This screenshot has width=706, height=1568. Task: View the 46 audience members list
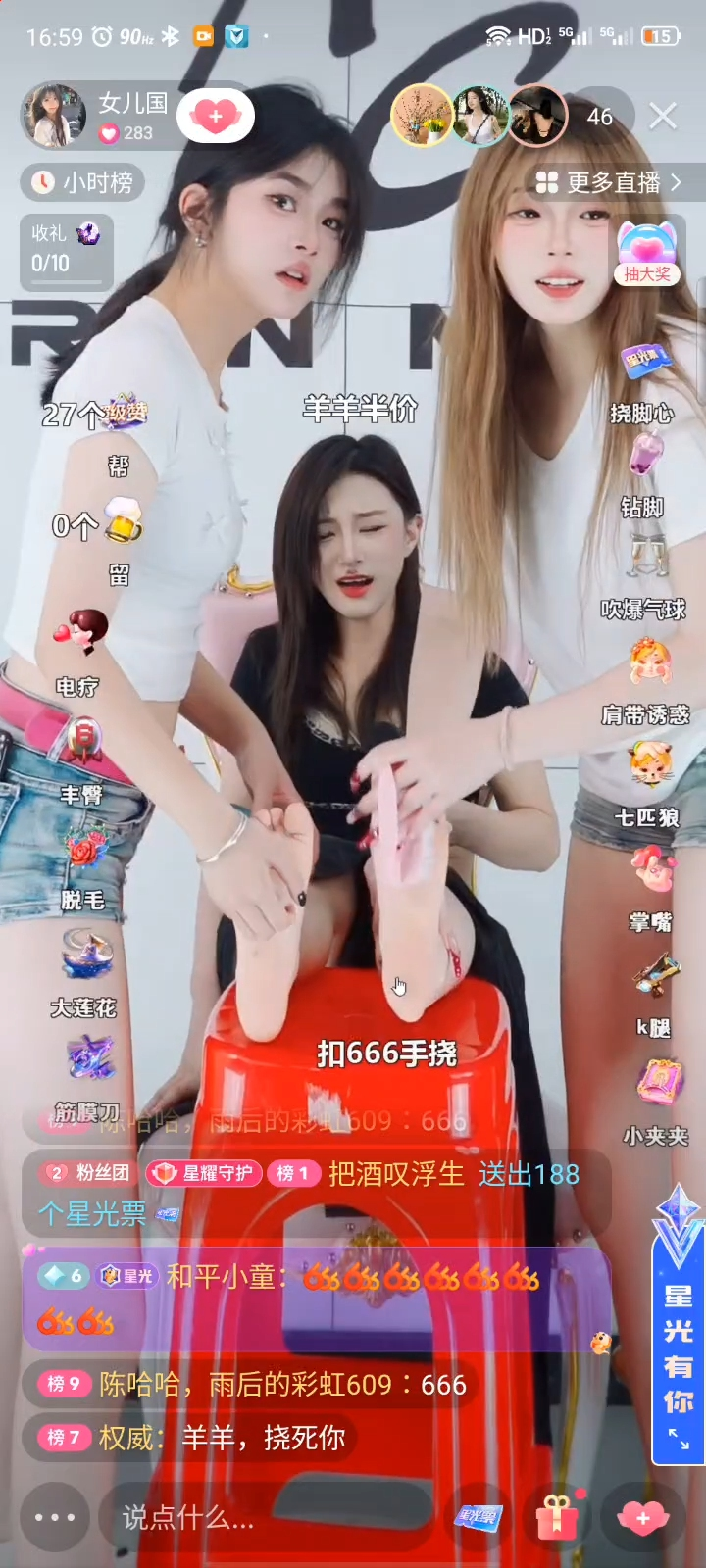coord(599,117)
